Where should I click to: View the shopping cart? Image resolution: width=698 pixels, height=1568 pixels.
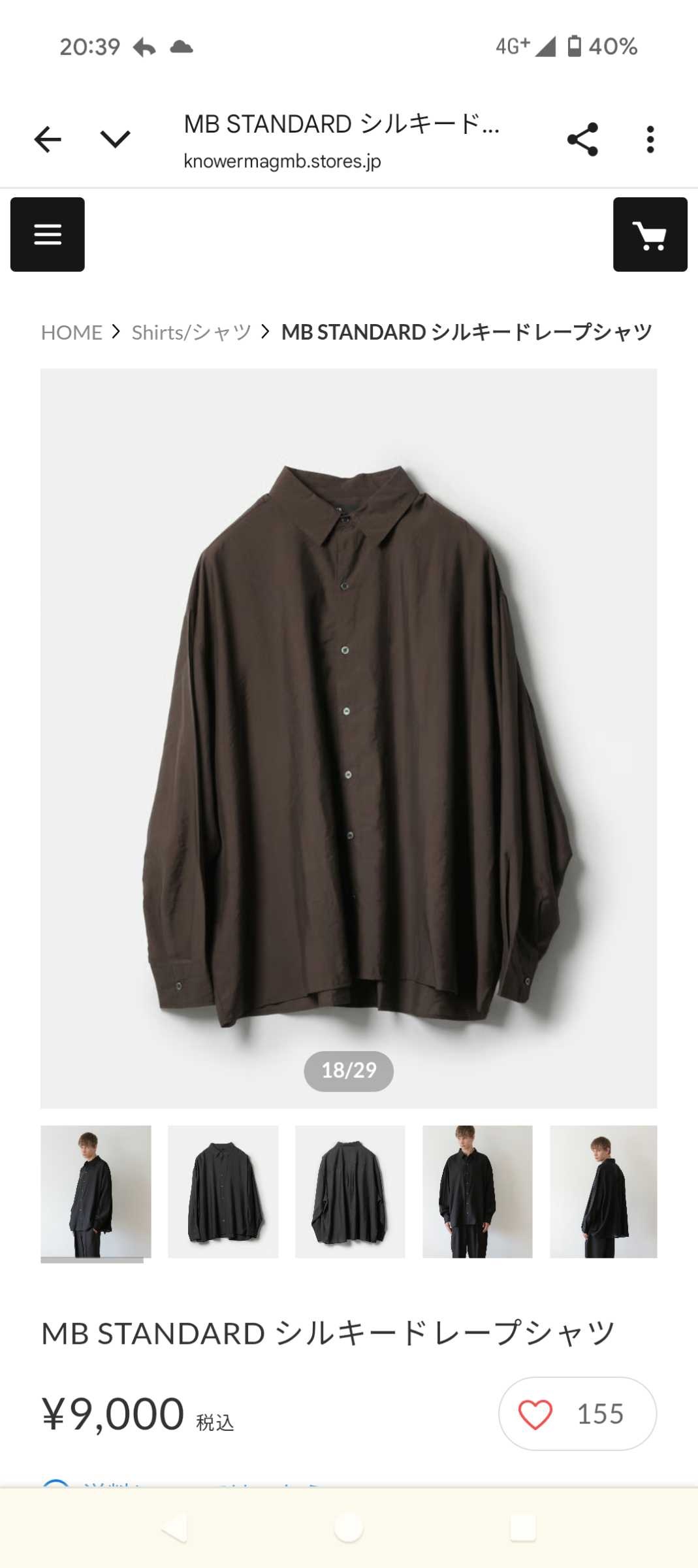[650, 235]
